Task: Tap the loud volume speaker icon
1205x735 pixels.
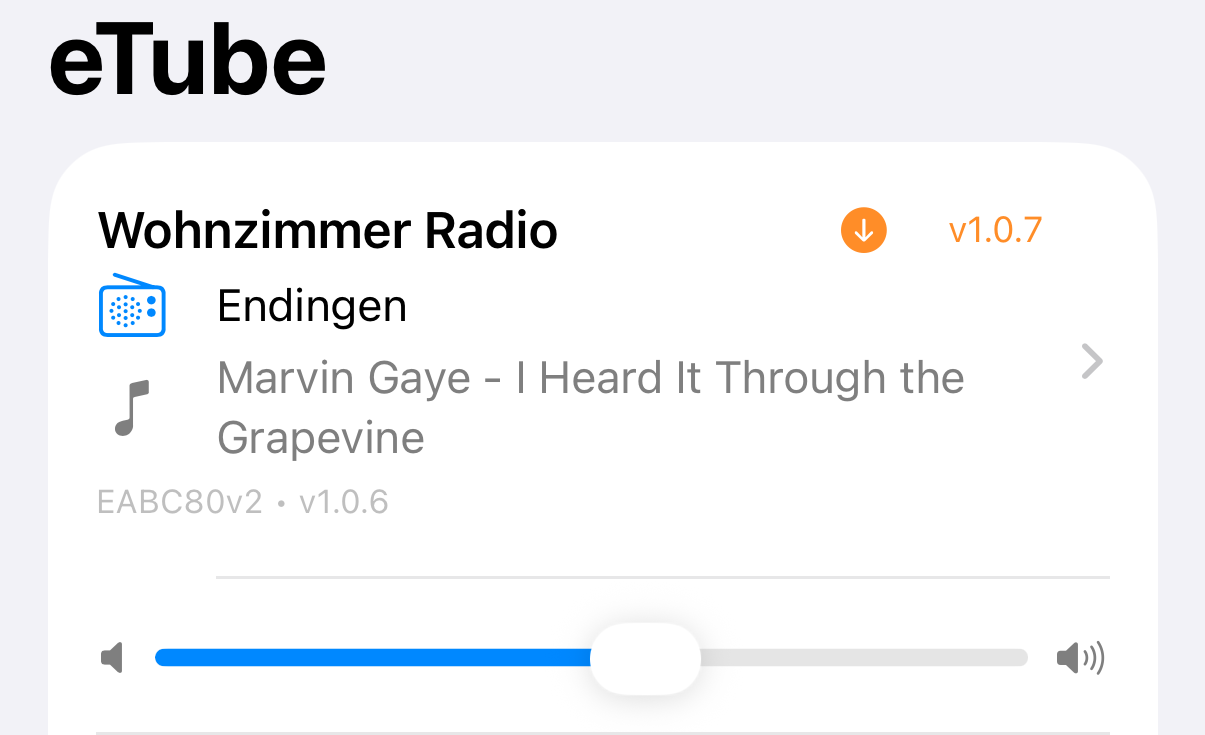Action: (1080, 658)
